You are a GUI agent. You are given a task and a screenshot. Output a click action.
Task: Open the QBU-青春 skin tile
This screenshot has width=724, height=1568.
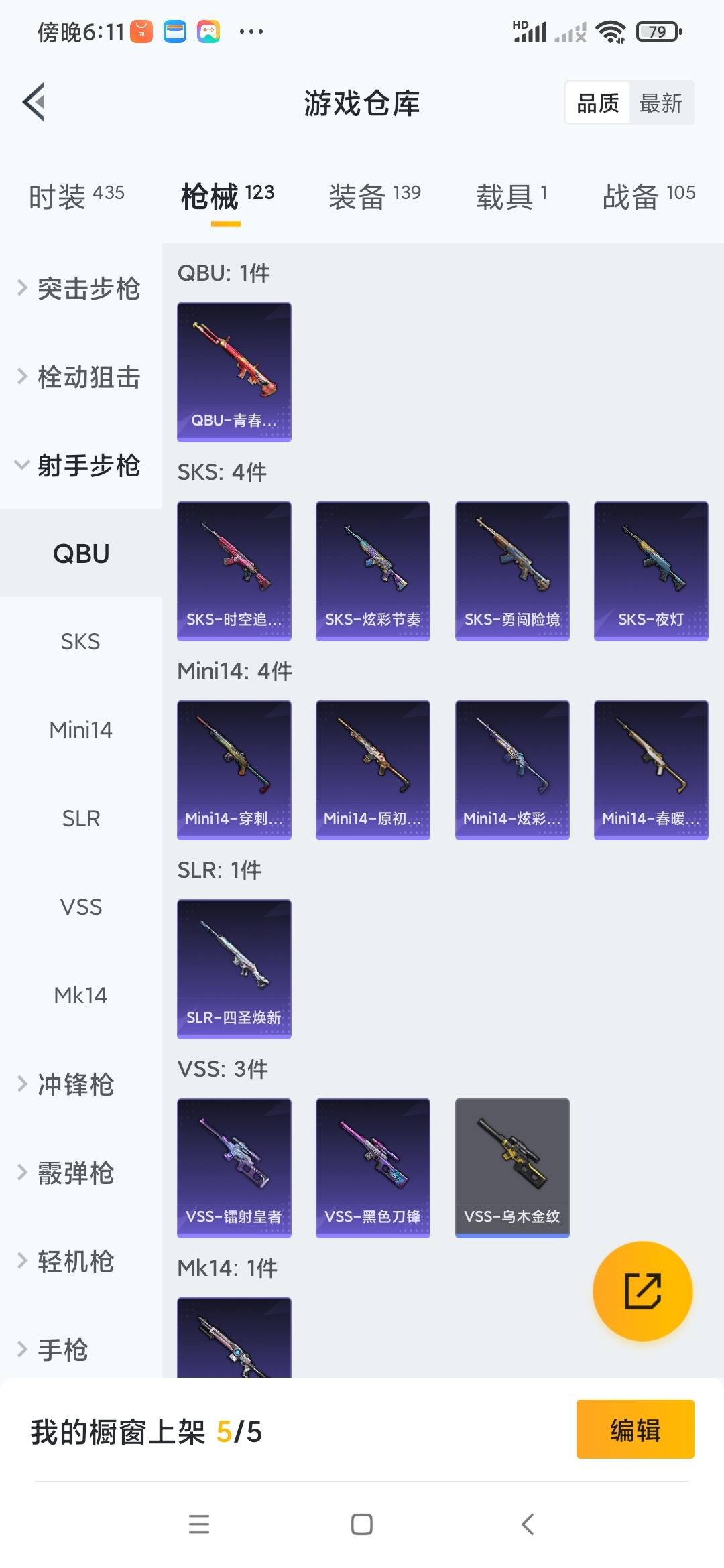234,372
